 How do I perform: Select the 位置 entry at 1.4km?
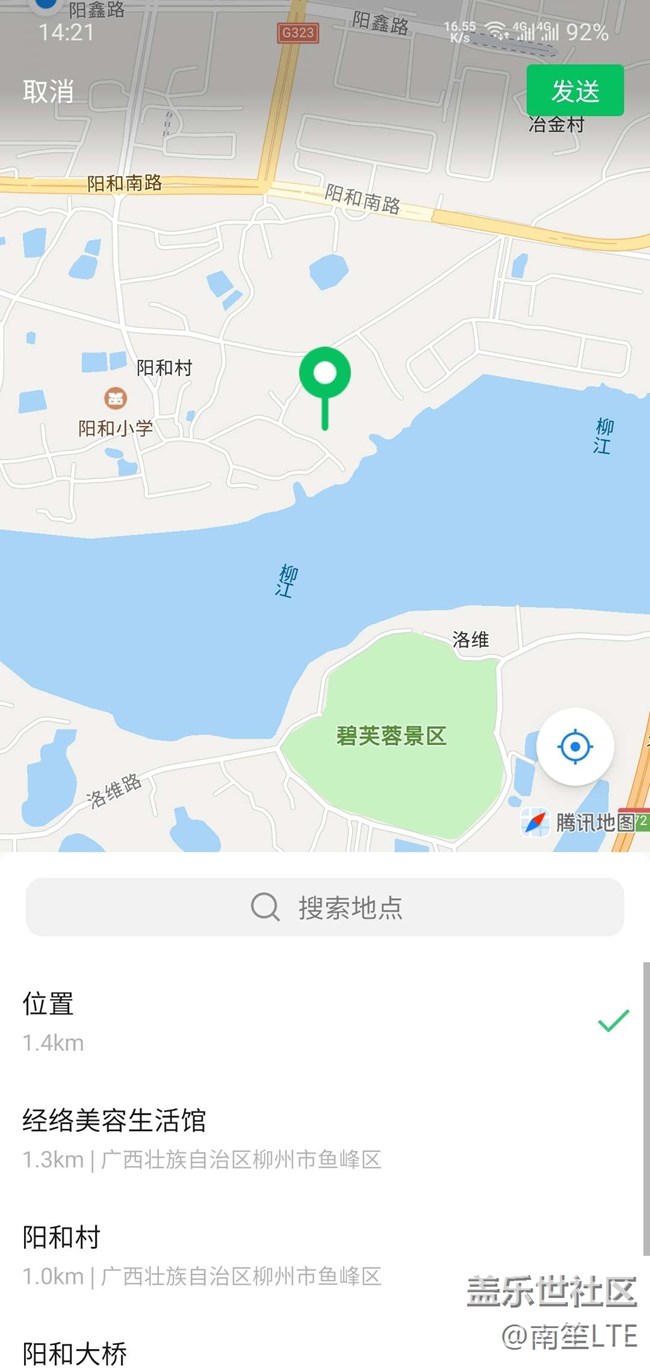[300, 1021]
